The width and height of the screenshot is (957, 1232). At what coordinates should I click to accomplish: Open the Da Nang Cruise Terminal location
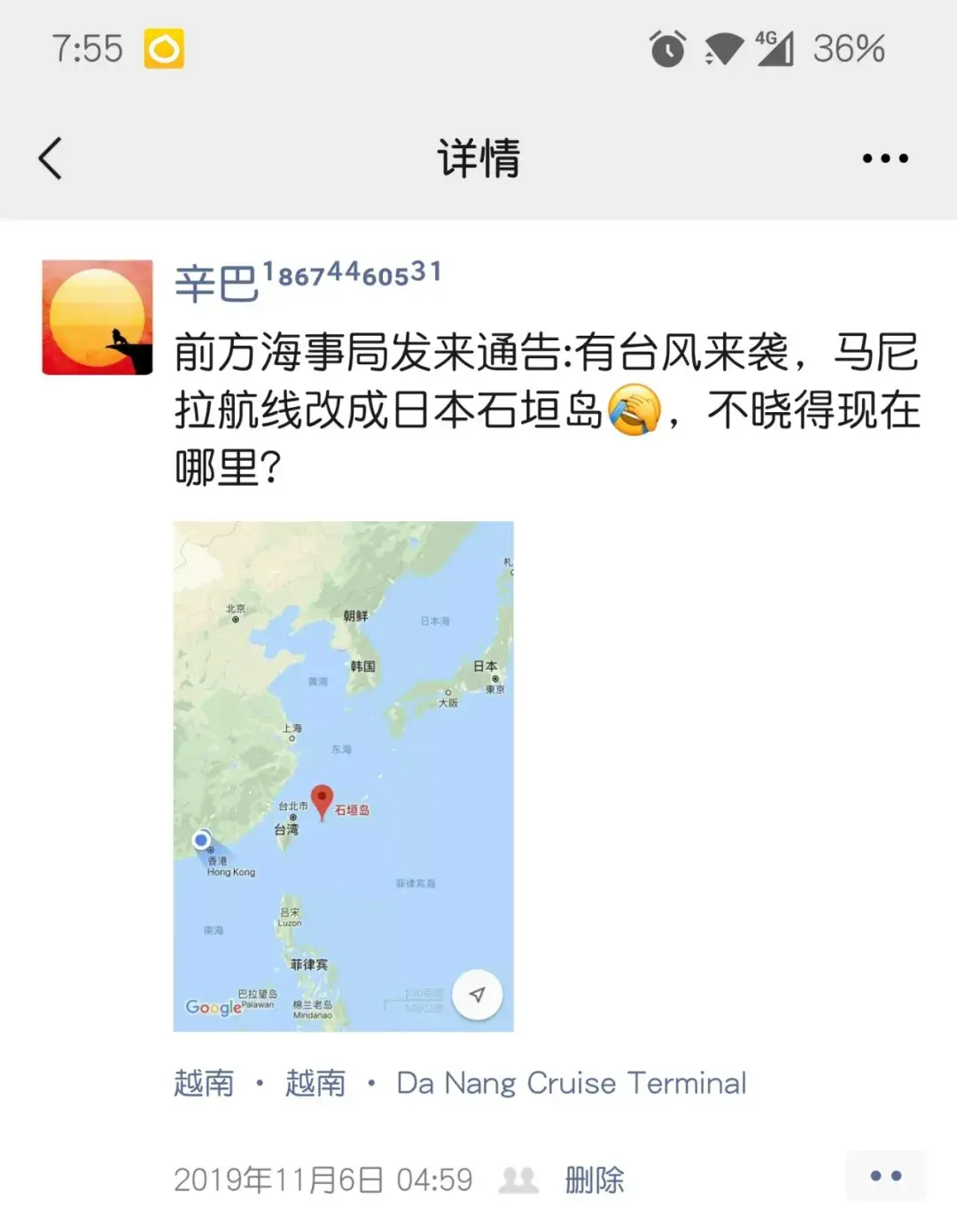click(571, 1083)
